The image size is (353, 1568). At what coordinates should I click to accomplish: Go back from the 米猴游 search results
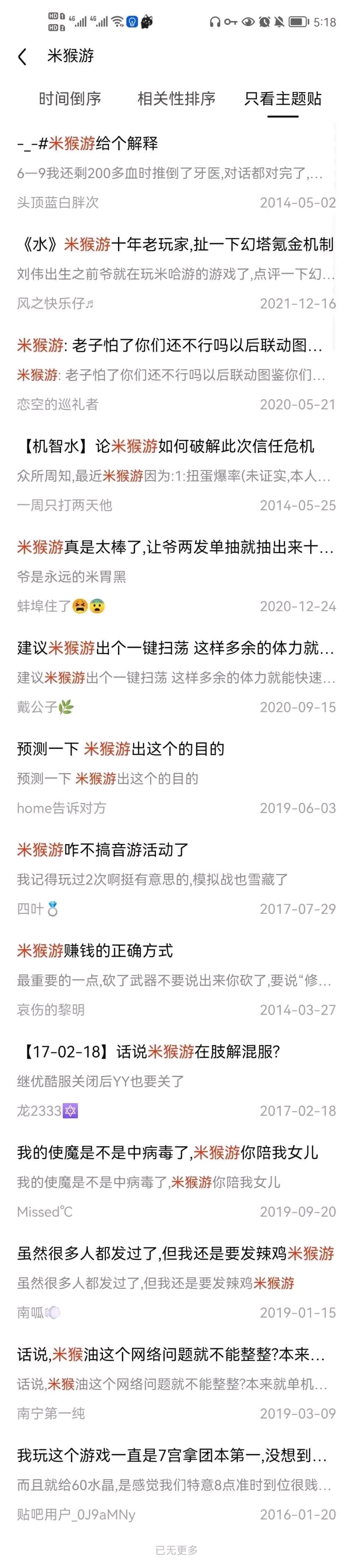(x=22, y=57)
